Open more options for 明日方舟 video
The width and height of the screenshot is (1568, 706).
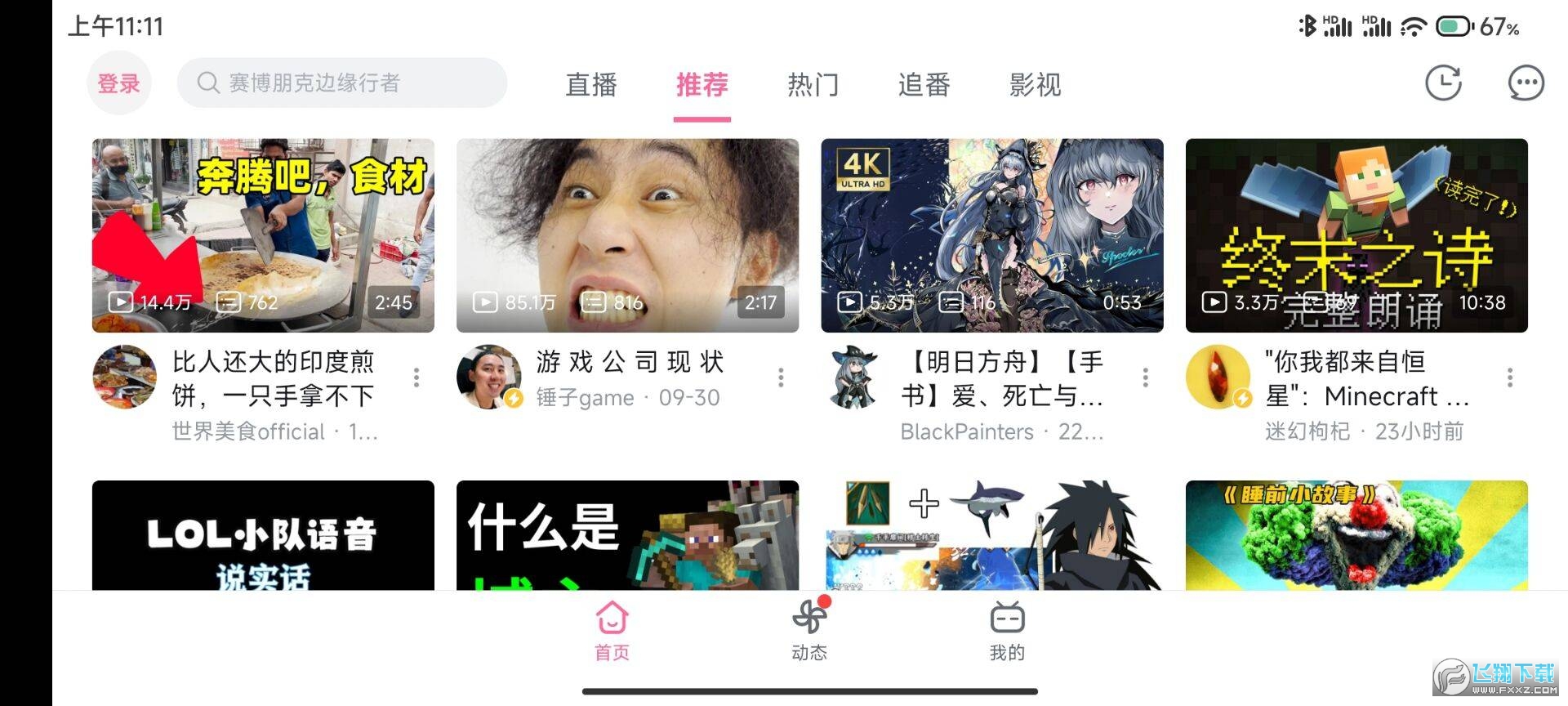1145,378
